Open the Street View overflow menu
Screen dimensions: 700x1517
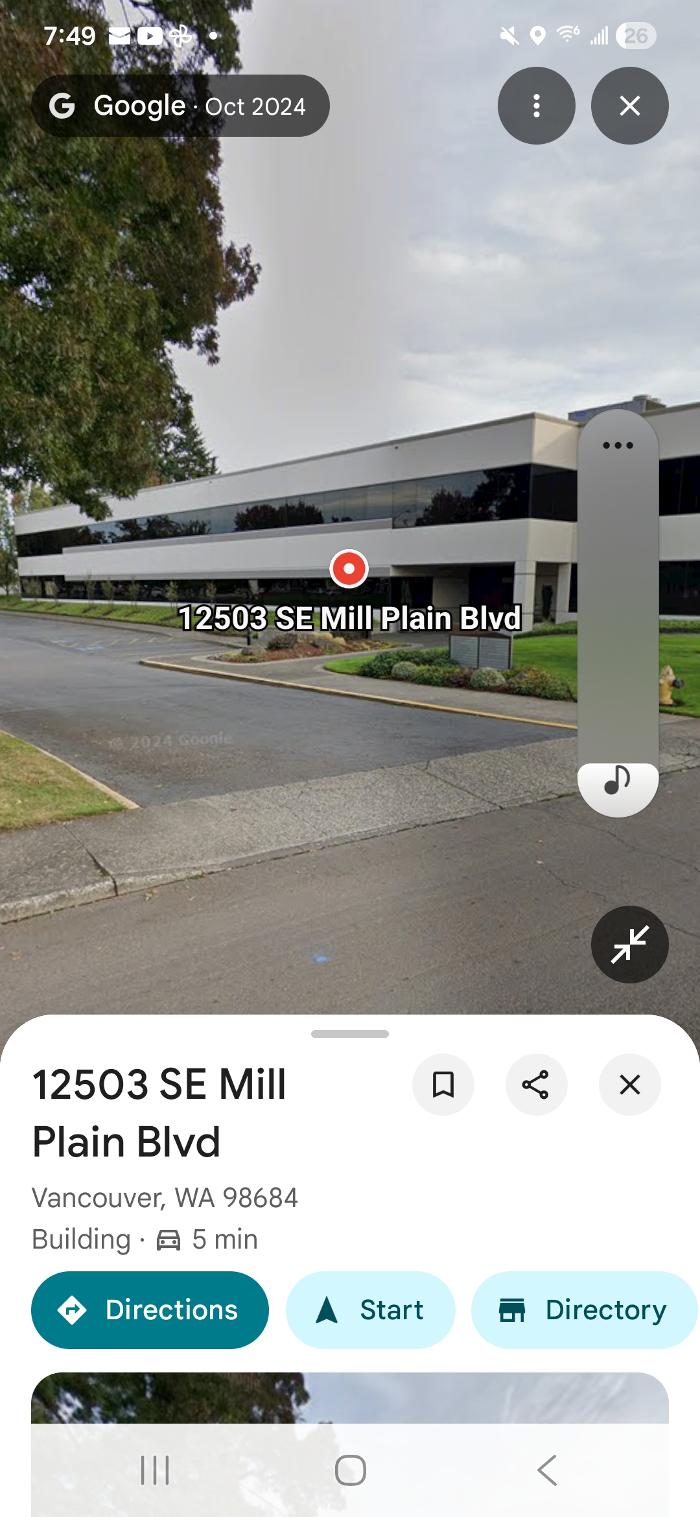click(536, 106)
